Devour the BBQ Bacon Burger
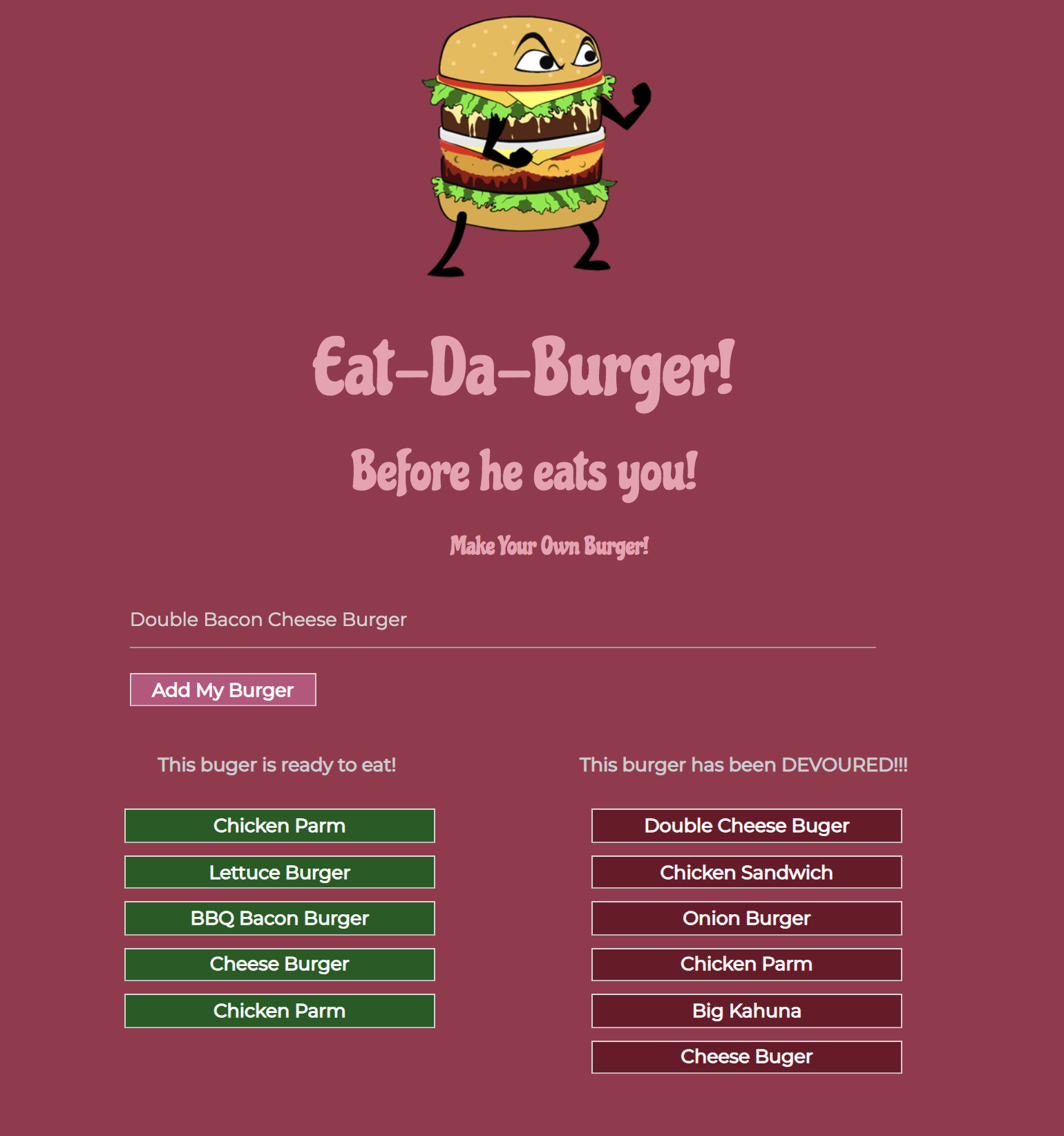 tap(279, 918)
